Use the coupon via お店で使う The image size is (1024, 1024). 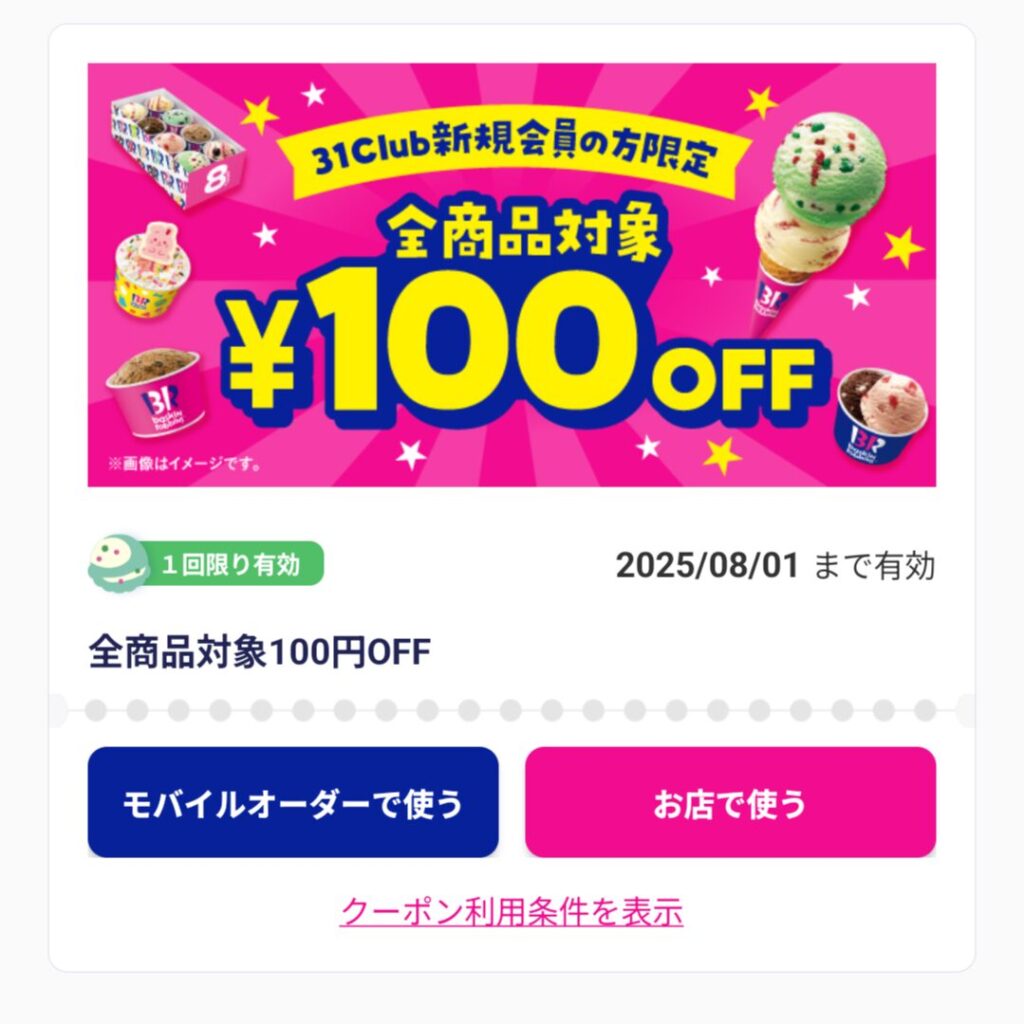point(730,803)
